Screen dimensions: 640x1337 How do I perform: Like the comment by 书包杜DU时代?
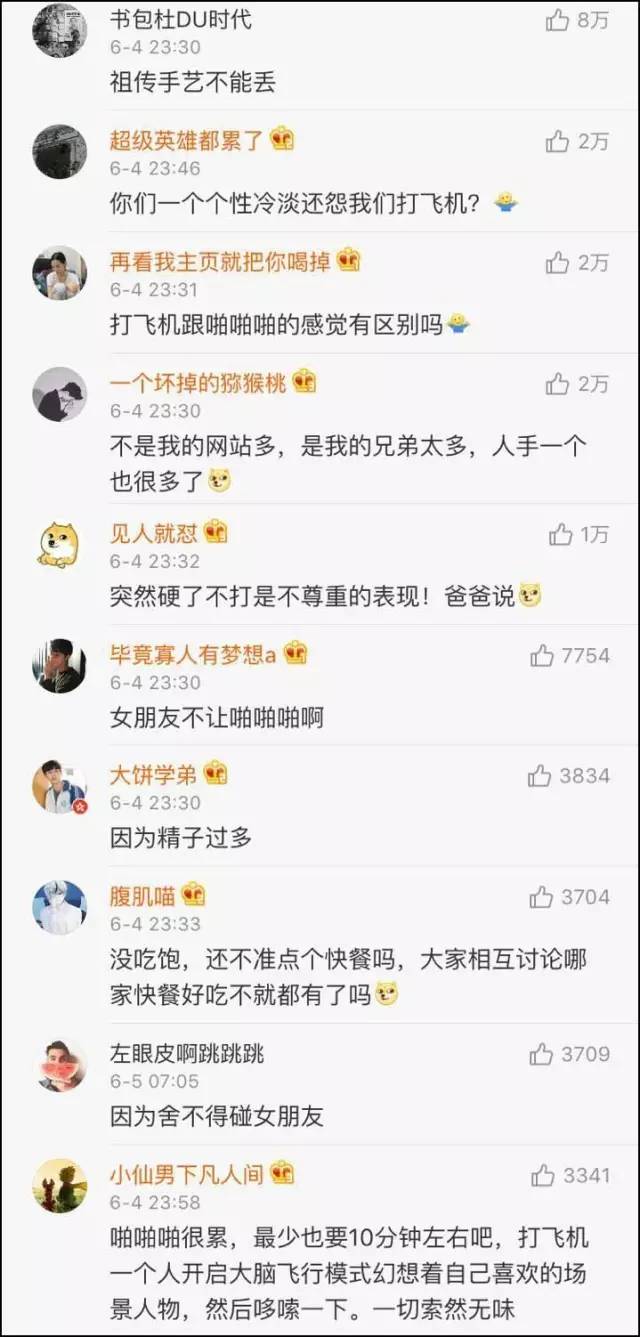tap(557, 20)
